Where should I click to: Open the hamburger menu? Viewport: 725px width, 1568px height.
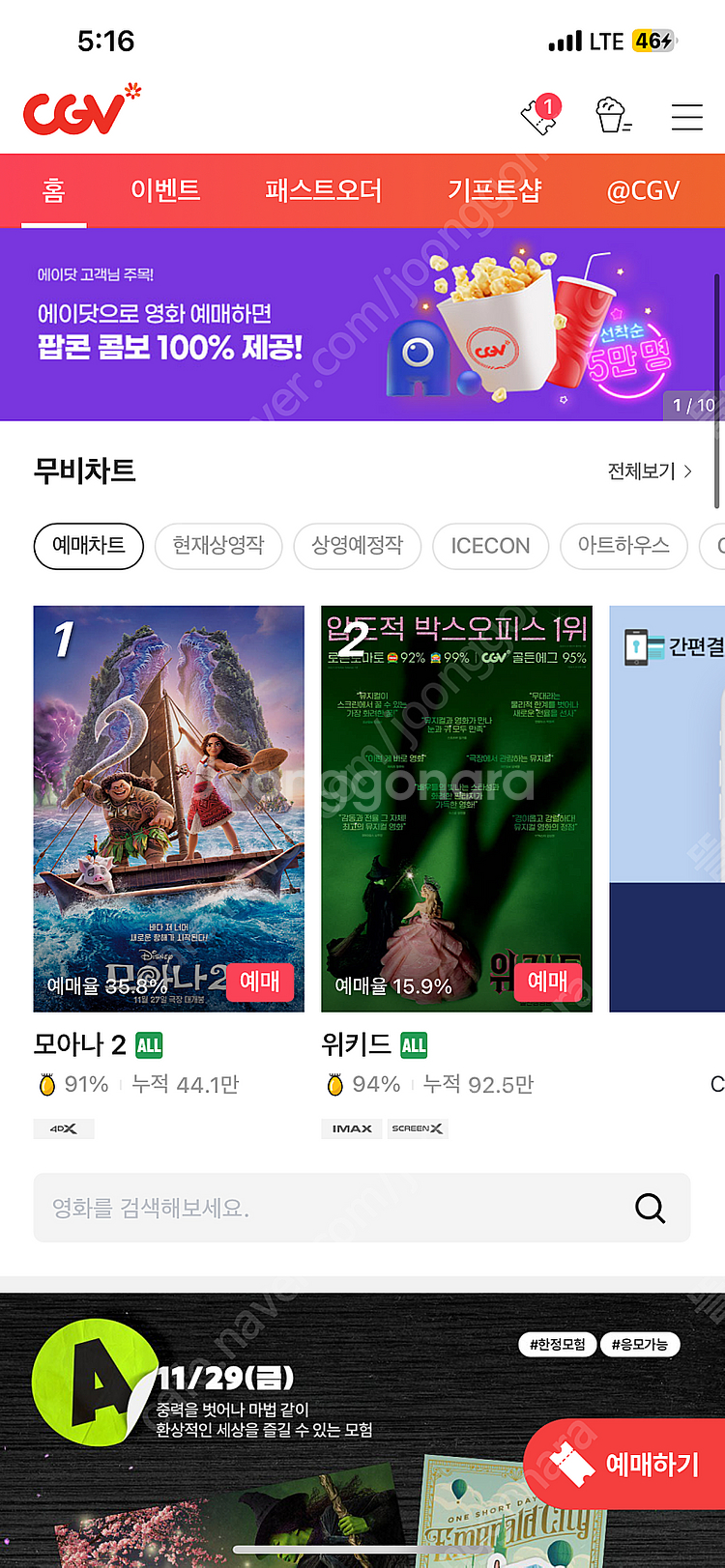[686, 116]
